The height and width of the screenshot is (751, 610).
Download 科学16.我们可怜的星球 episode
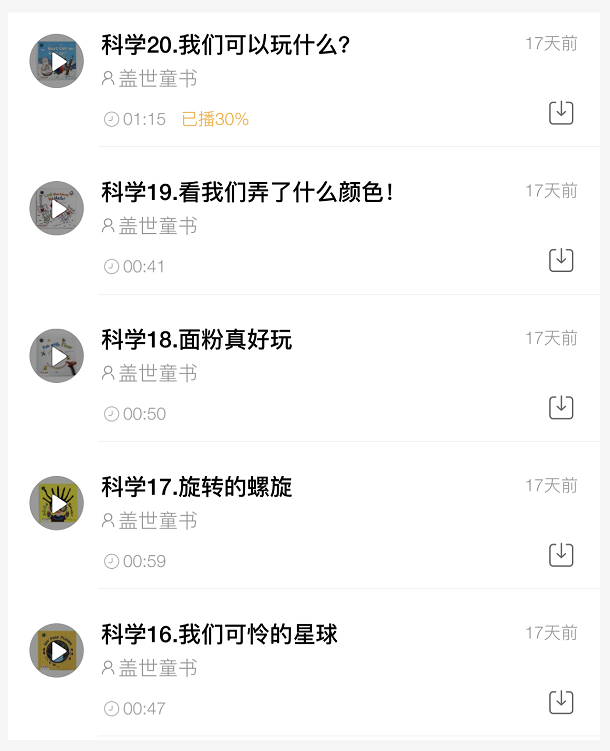click(x=561, y=702)
